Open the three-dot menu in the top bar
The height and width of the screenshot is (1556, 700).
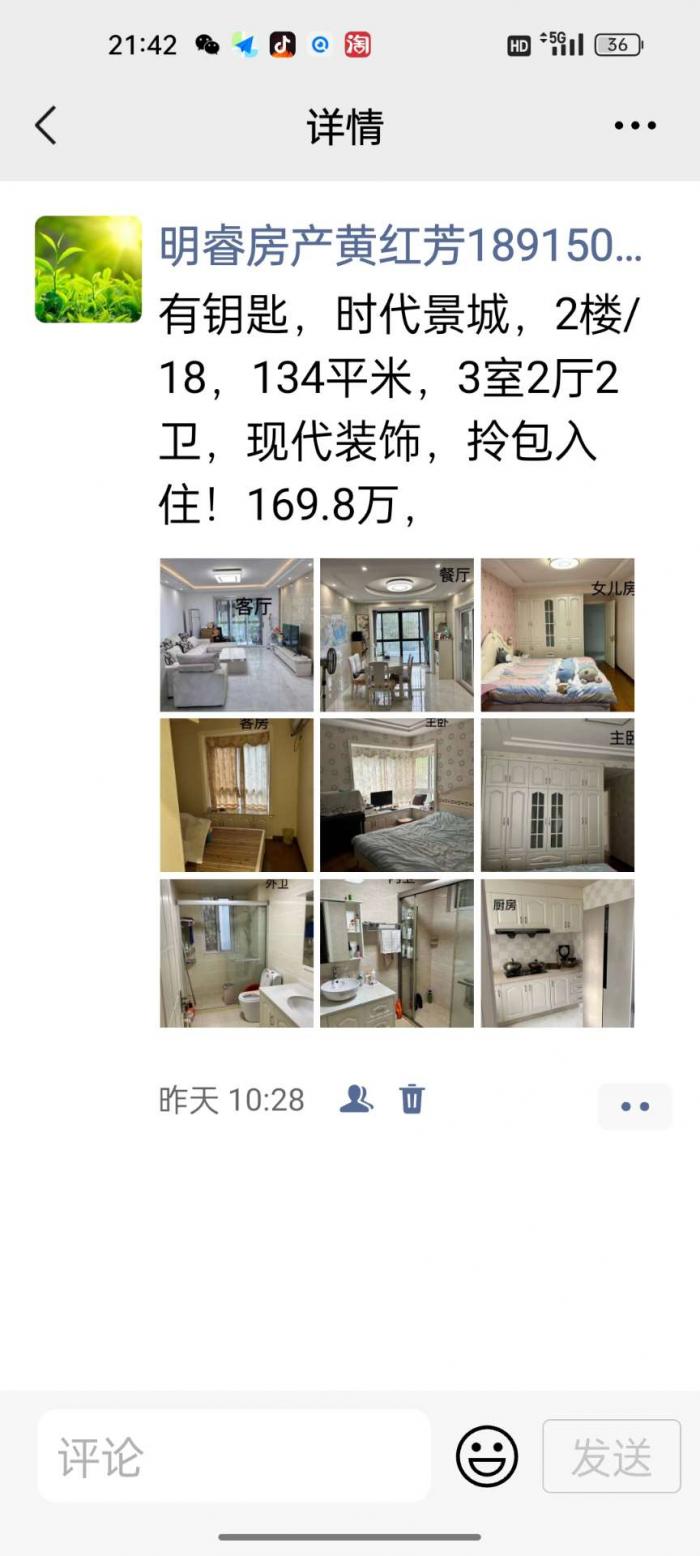[x=635, y=126]
